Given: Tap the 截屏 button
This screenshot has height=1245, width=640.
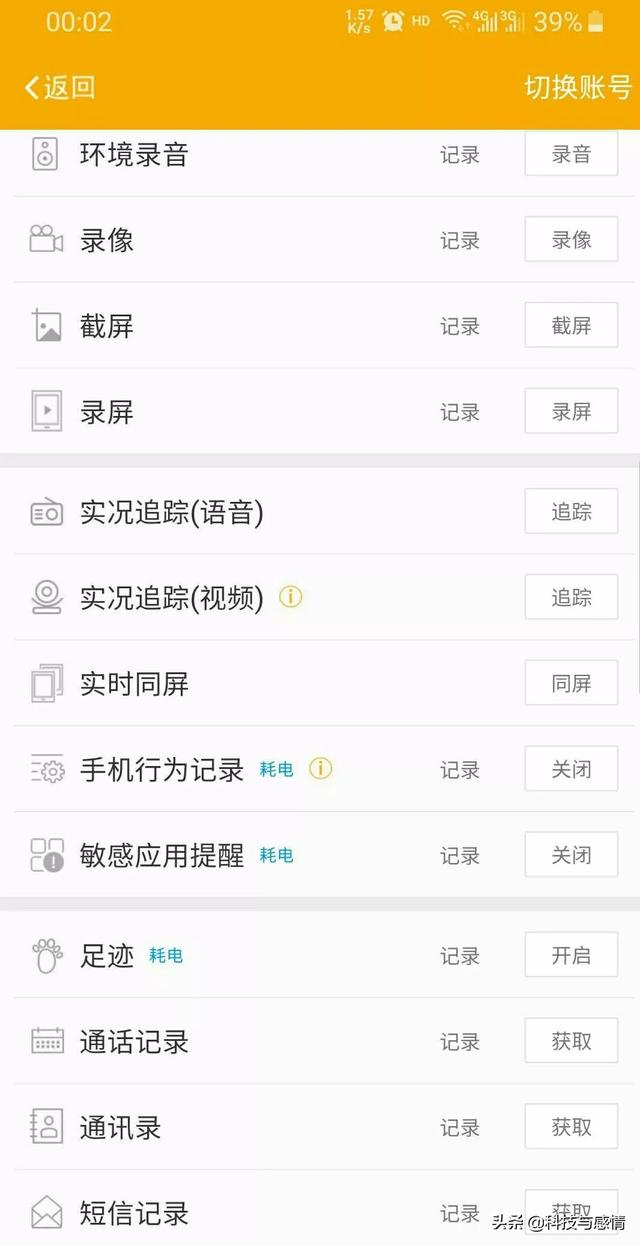Looking at the screenshot, I should tap(571, 326).
